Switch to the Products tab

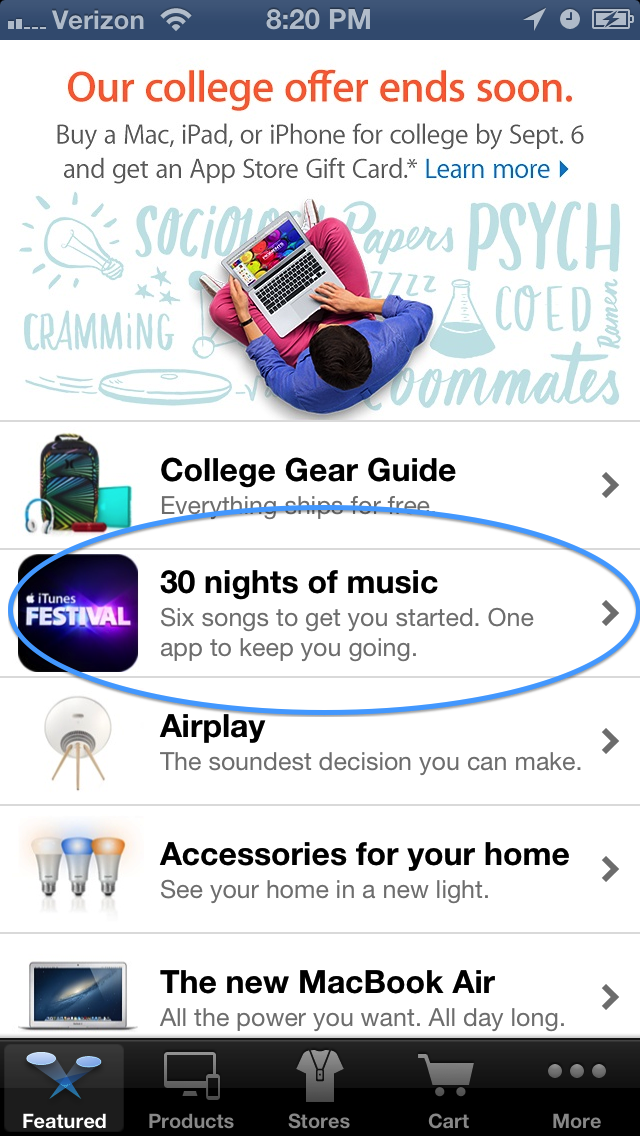(191, 1089)
